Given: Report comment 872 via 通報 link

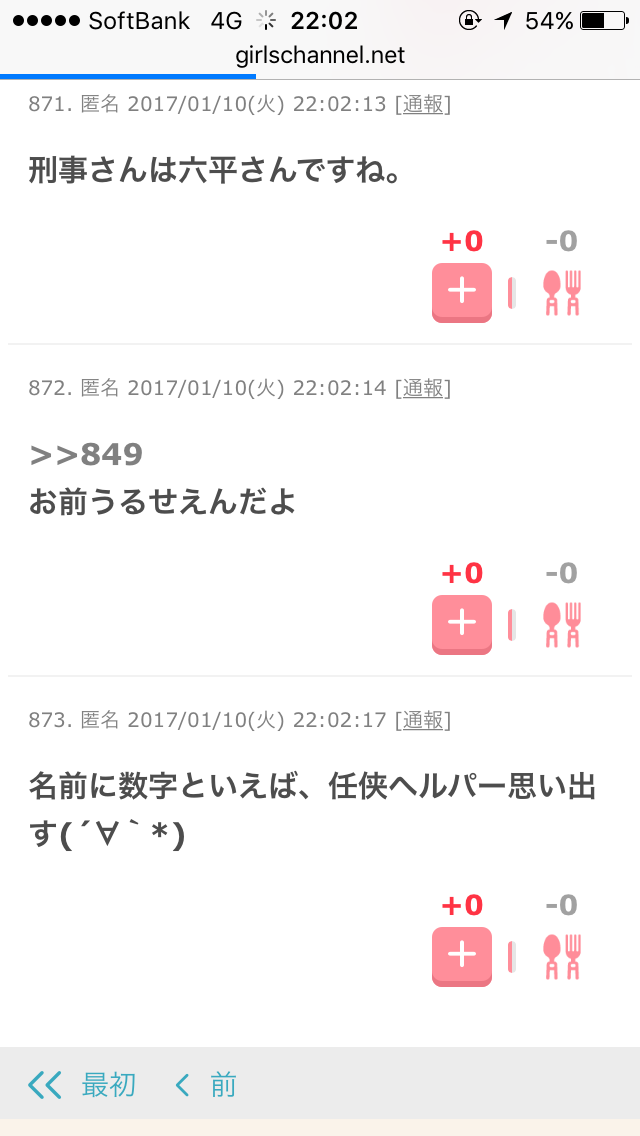Looking at the screenshot, I should point(423,389).
